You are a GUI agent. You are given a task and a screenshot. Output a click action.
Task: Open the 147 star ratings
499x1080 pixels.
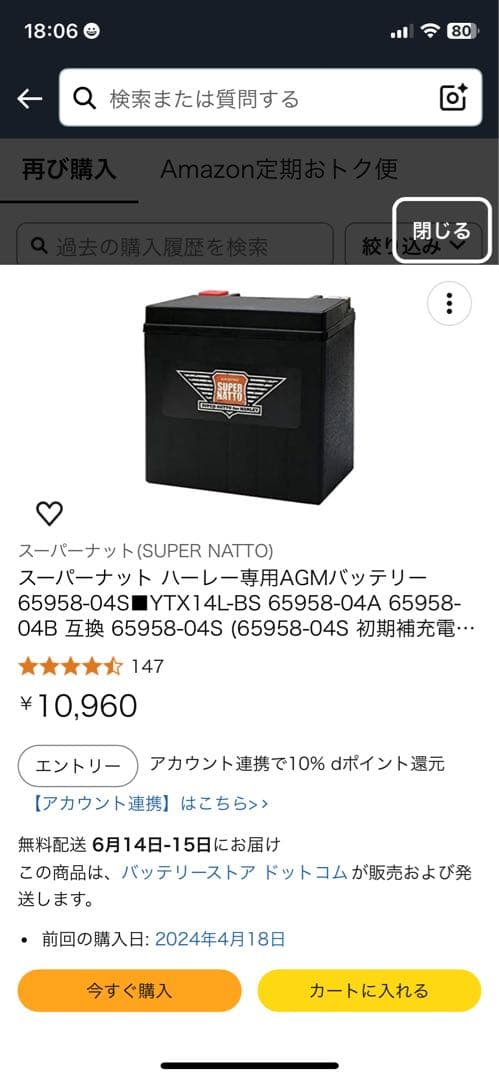[x=91, y=666]
